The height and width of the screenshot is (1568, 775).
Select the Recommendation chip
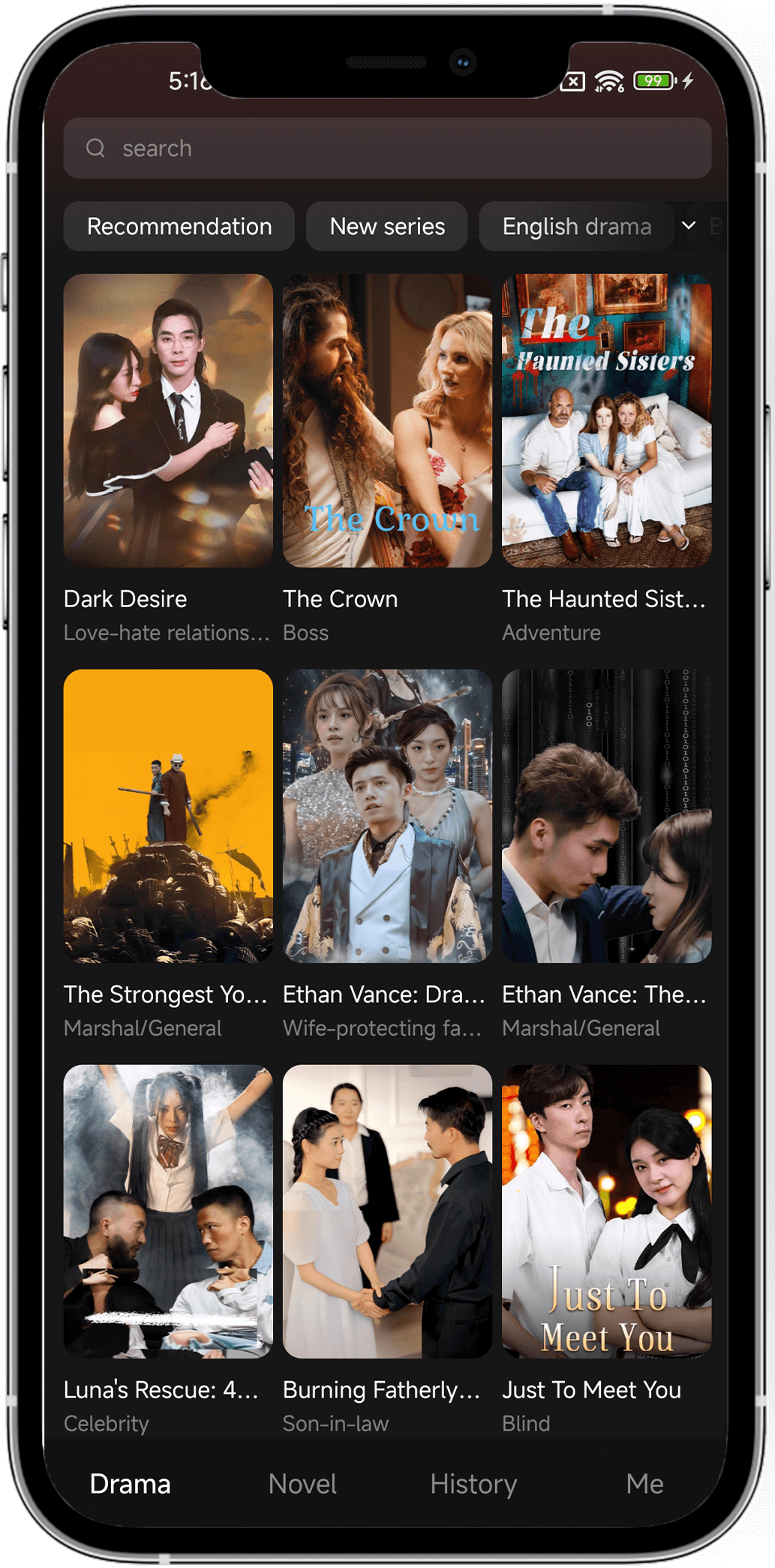[179, 226]
